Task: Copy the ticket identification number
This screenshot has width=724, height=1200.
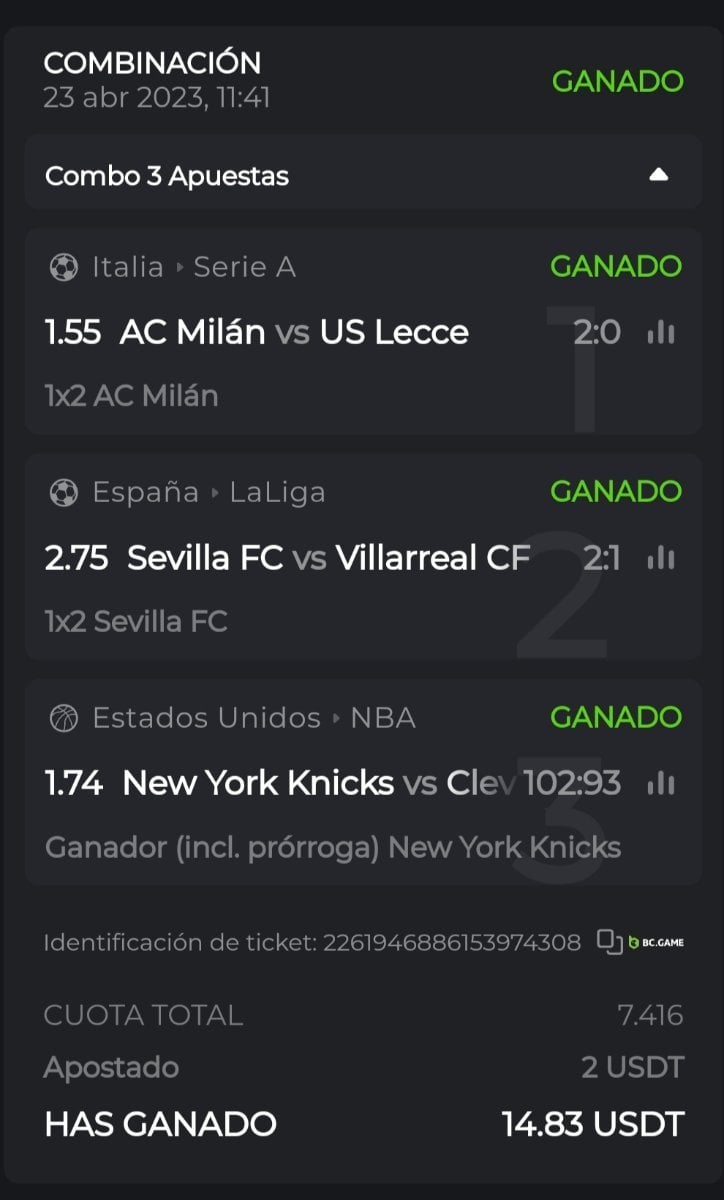Action: click(609, 941)
